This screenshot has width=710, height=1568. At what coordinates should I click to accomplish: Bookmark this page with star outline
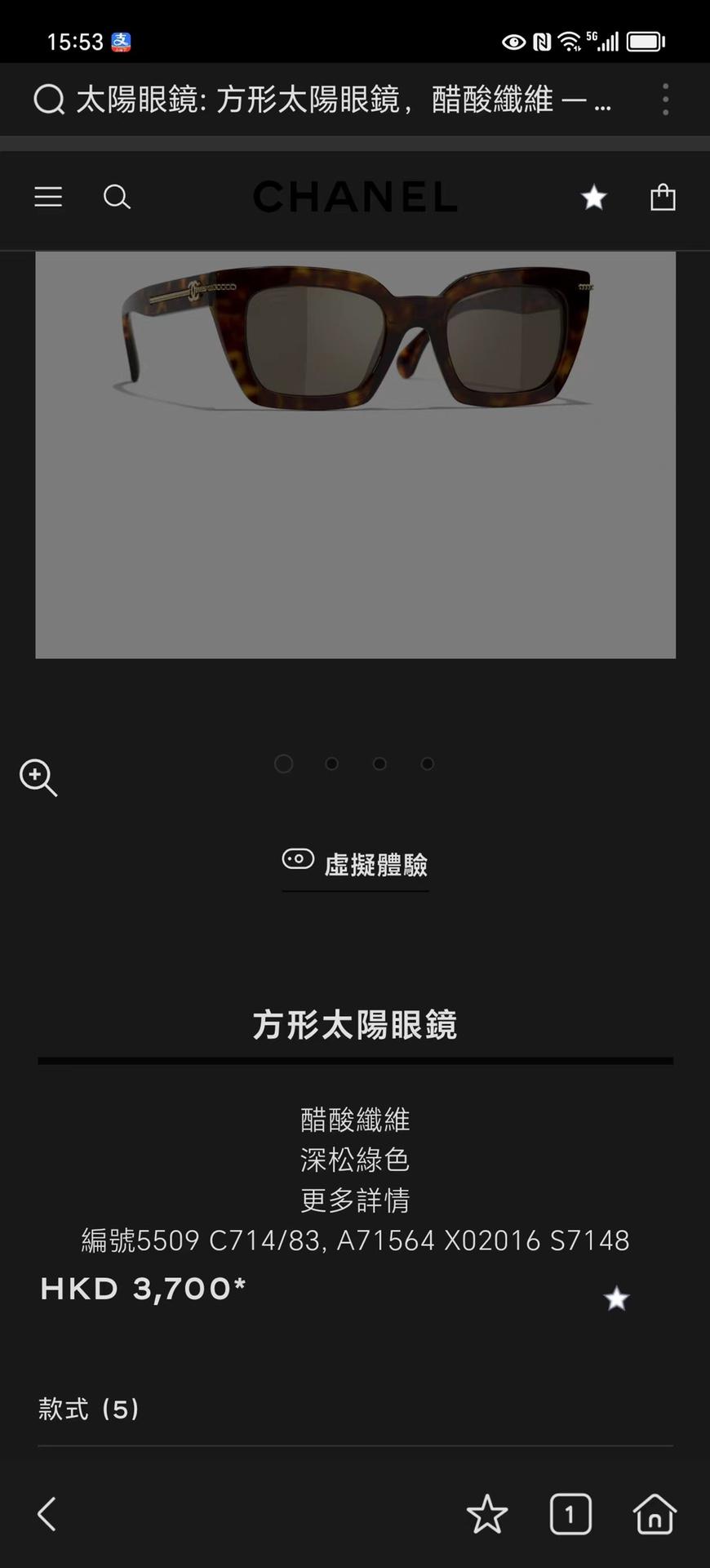click(x=487, y=1514)
